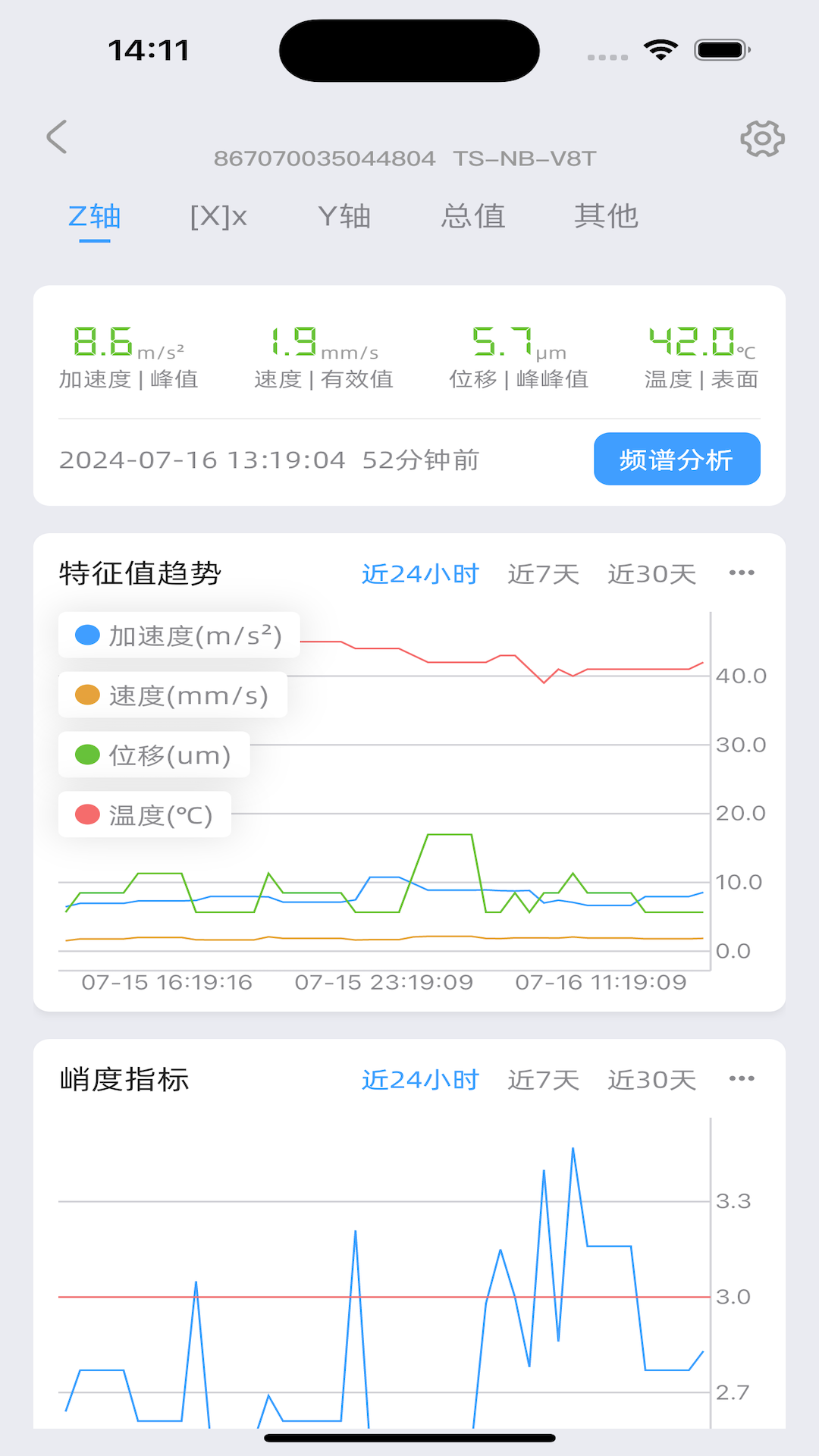Toggle 速度(mm/s) series in legend
819x1456 pixels.
click(x=173, y=695)
